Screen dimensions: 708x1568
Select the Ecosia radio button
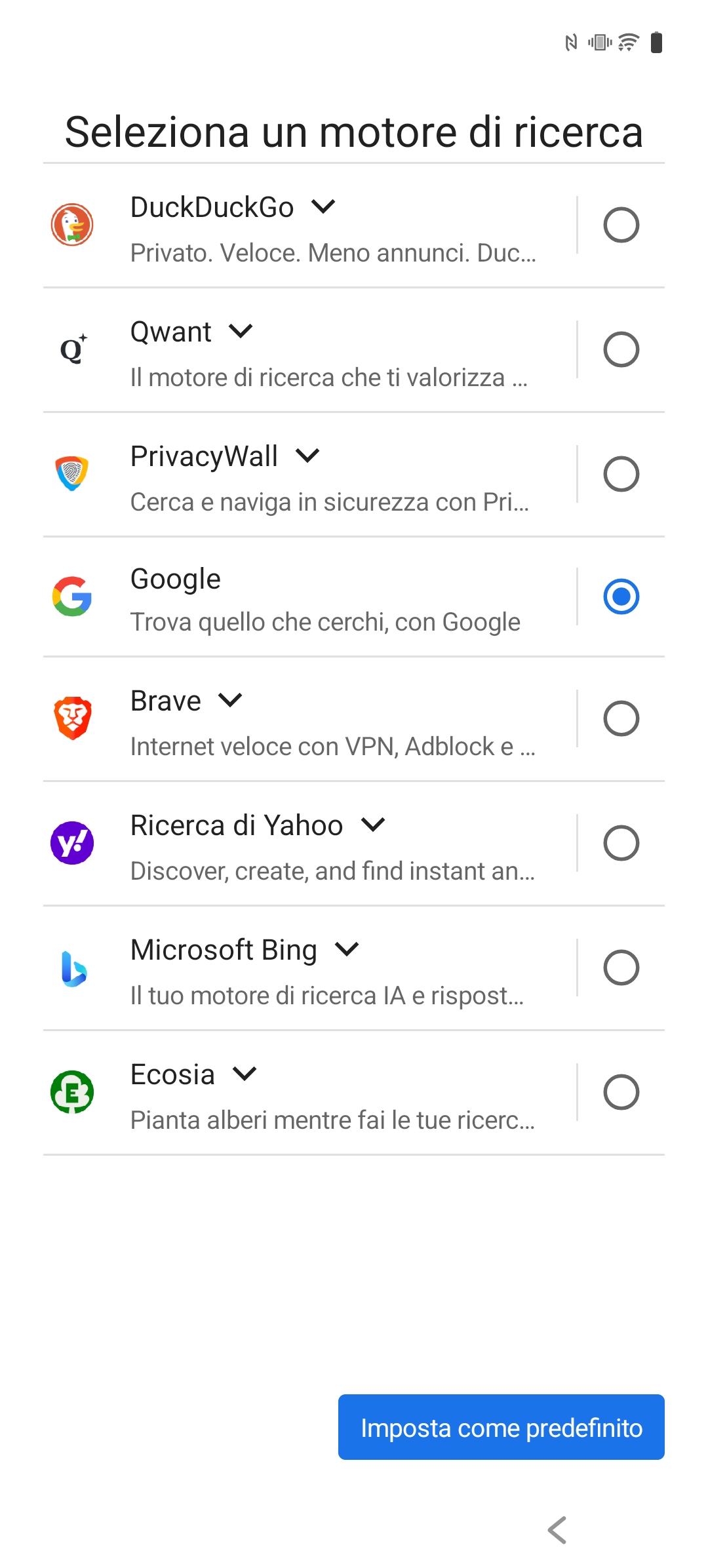621,1092
